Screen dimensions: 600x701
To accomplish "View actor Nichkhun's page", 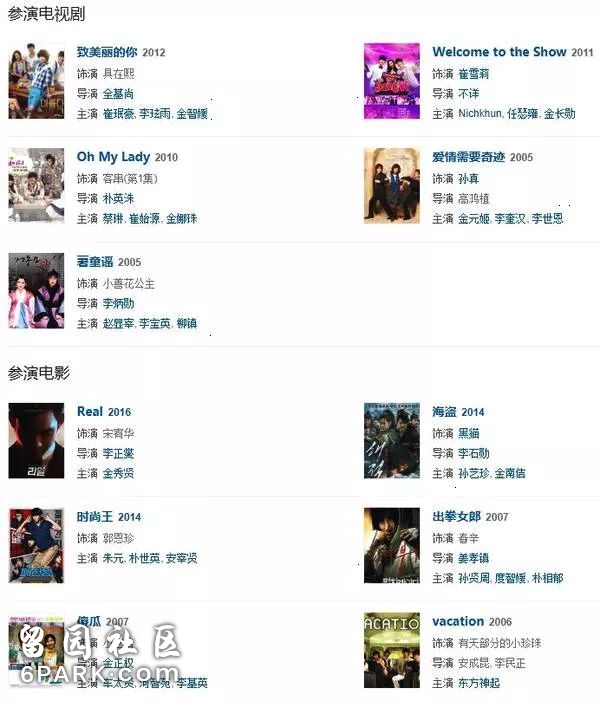I will [480, 114].
